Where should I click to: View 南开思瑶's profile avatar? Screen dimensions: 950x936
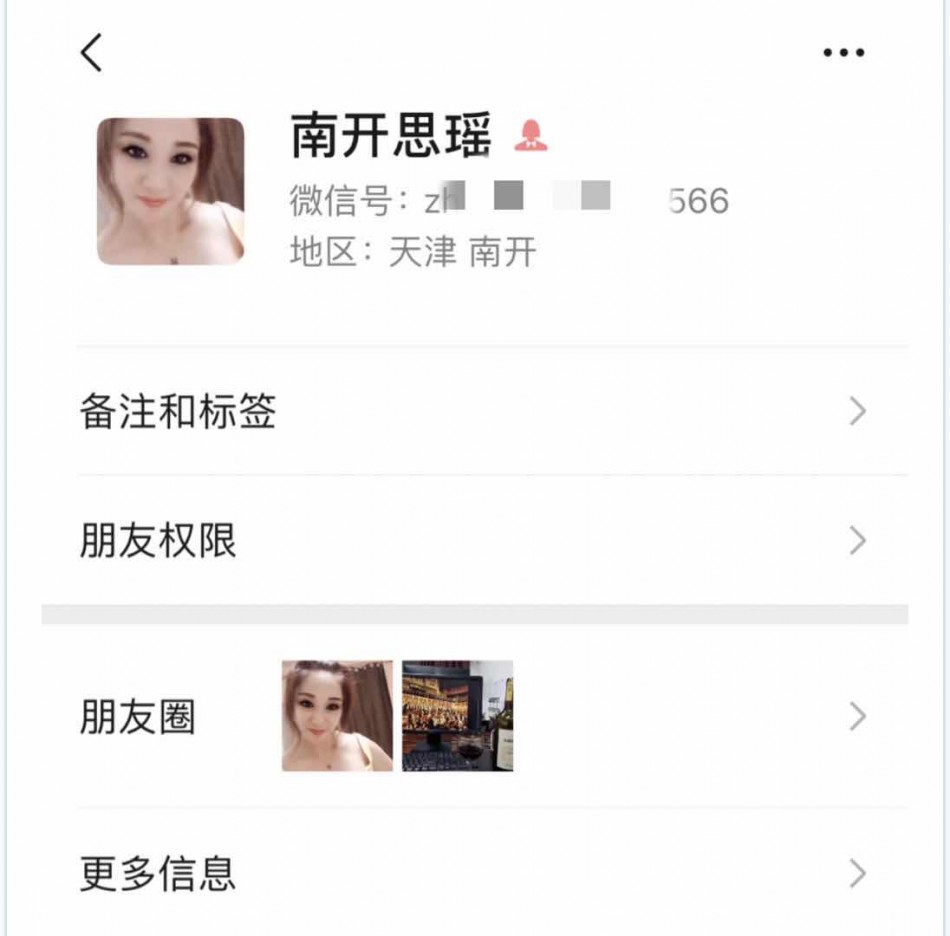(170, 191)
